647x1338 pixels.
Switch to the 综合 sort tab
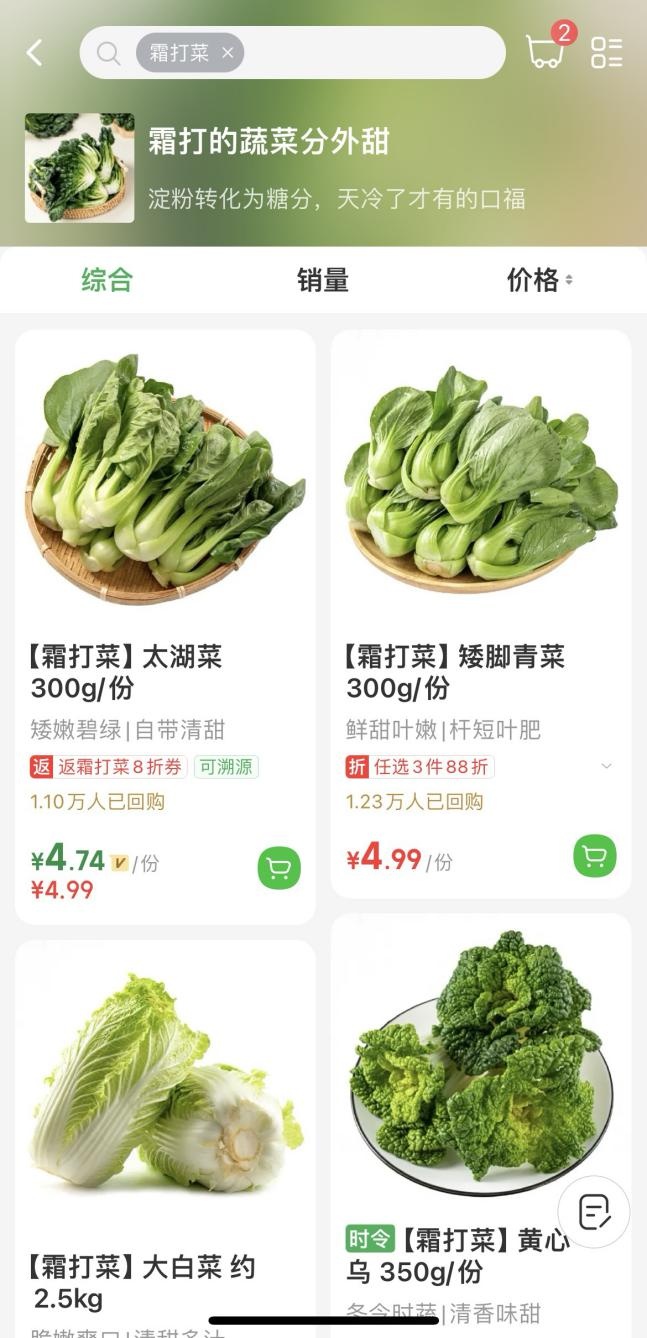[107, 280]
